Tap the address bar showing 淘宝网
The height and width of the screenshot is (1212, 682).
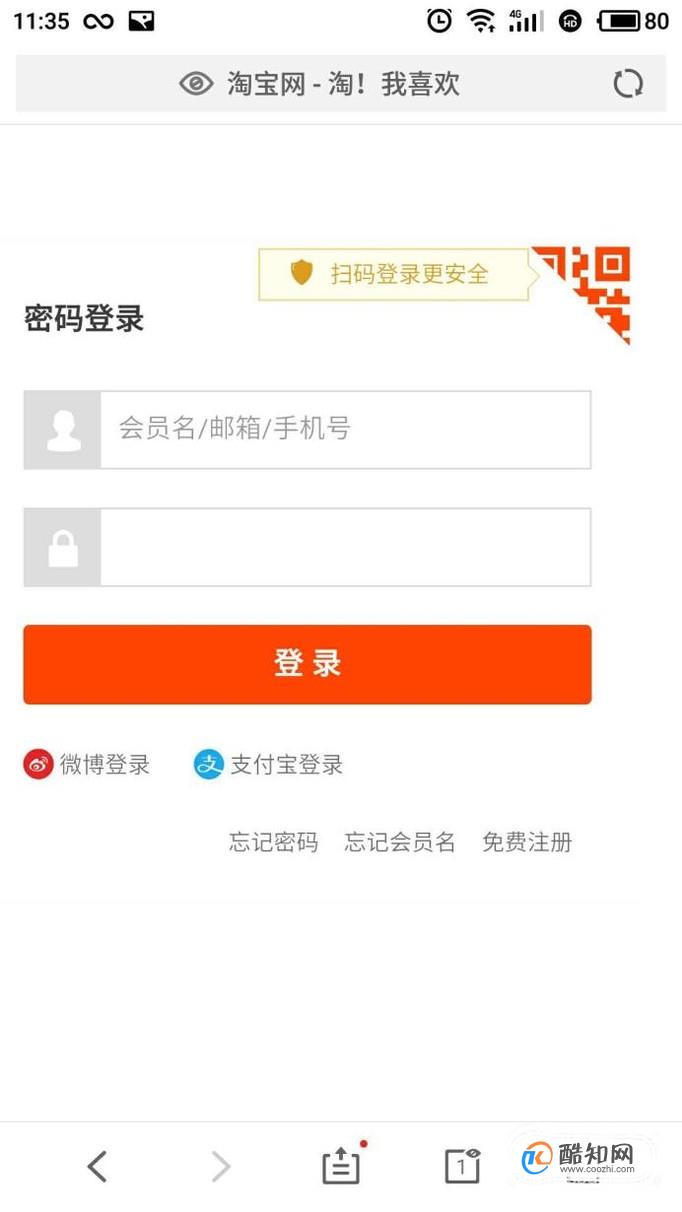(x=320, y=84)
